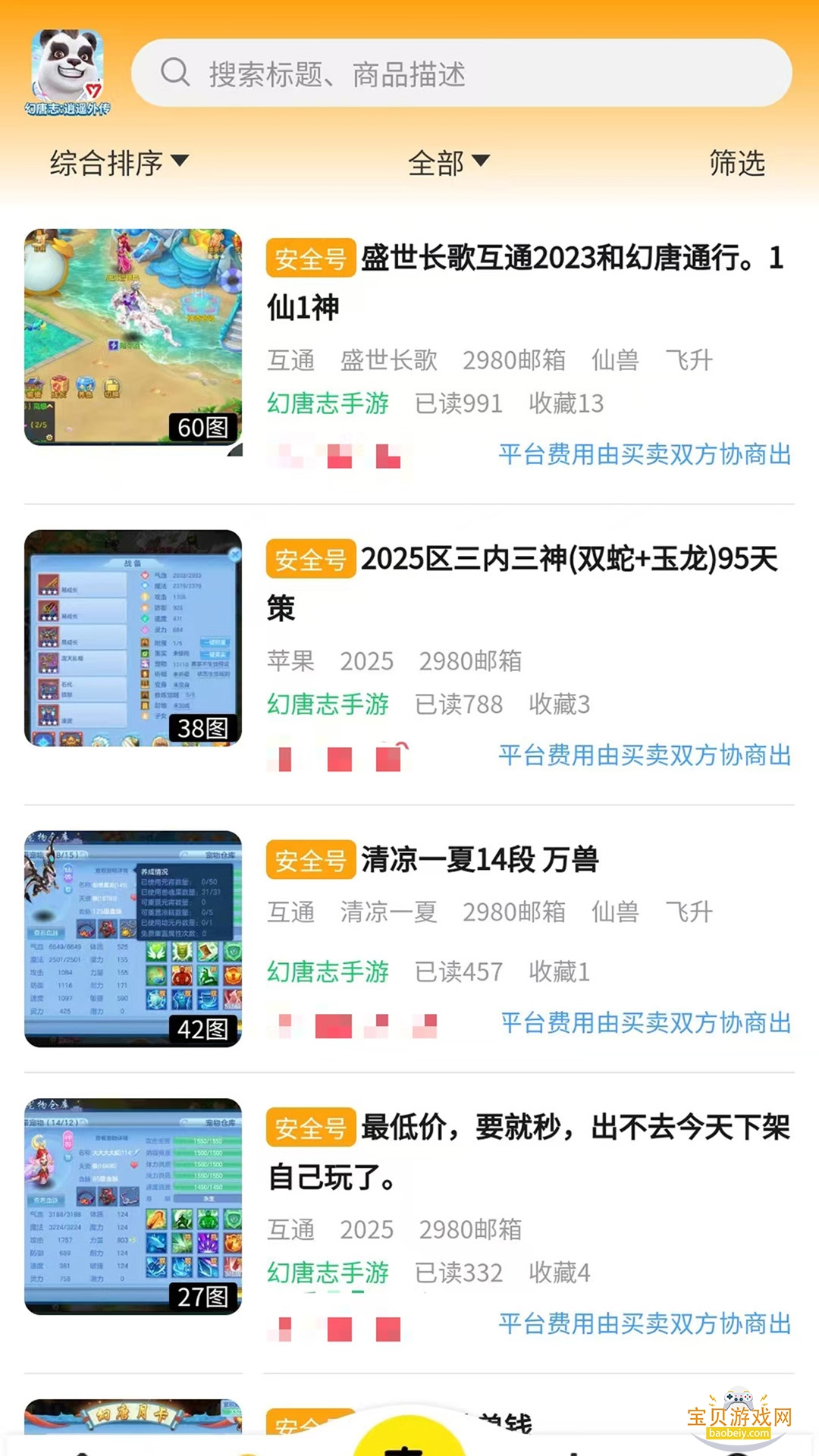Screen dimensions: 819x1456
Task: Open the 最低价，要就秒 listing
Action: (x=528, y=1151)
